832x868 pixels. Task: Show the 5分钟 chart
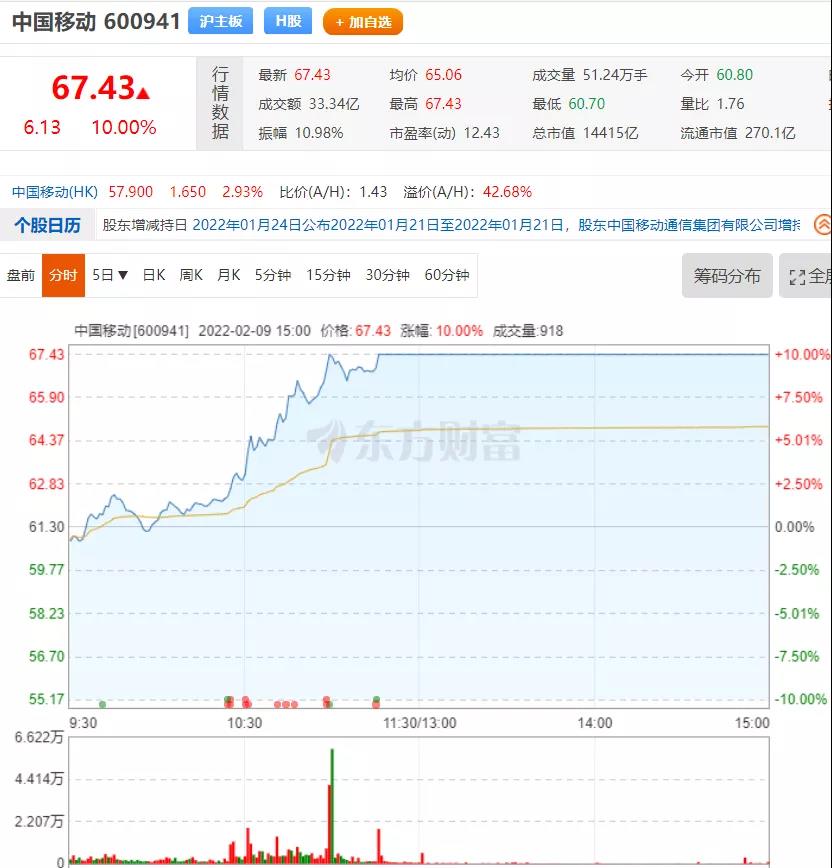click(x=272, y=275)
